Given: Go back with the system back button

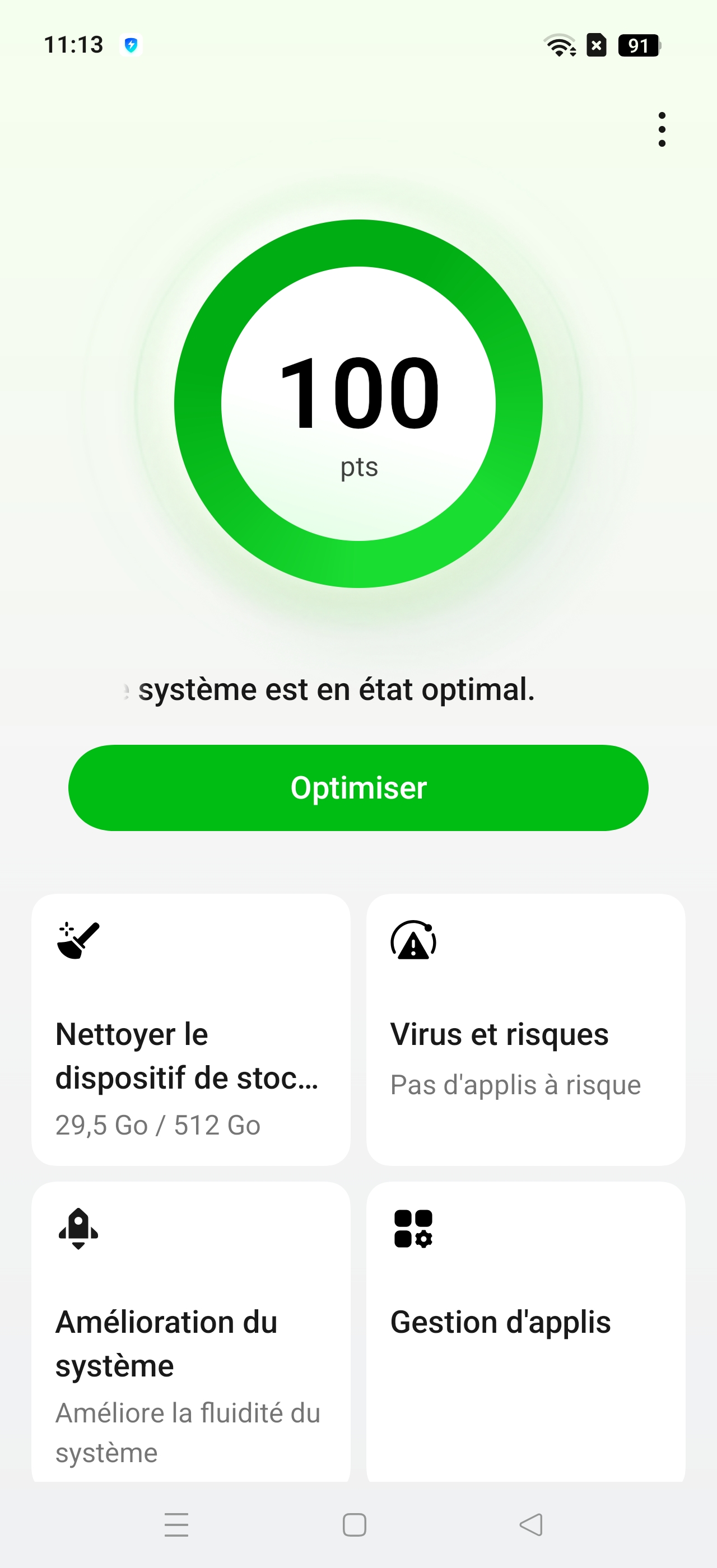Looking at the screenshot, I should point(531,1525).
